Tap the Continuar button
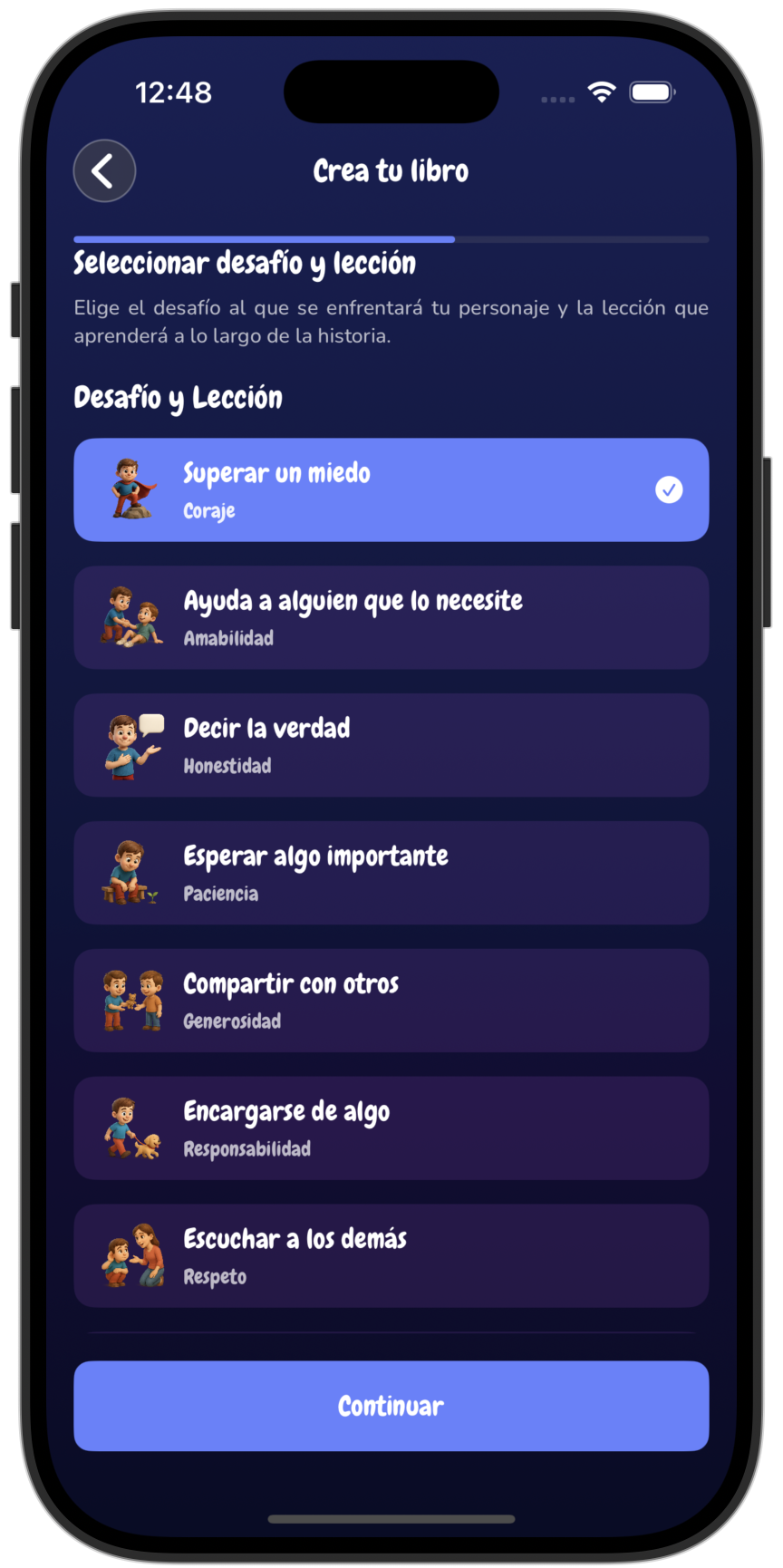Viewport: 783px width, 1568px height. point(391,1406)
